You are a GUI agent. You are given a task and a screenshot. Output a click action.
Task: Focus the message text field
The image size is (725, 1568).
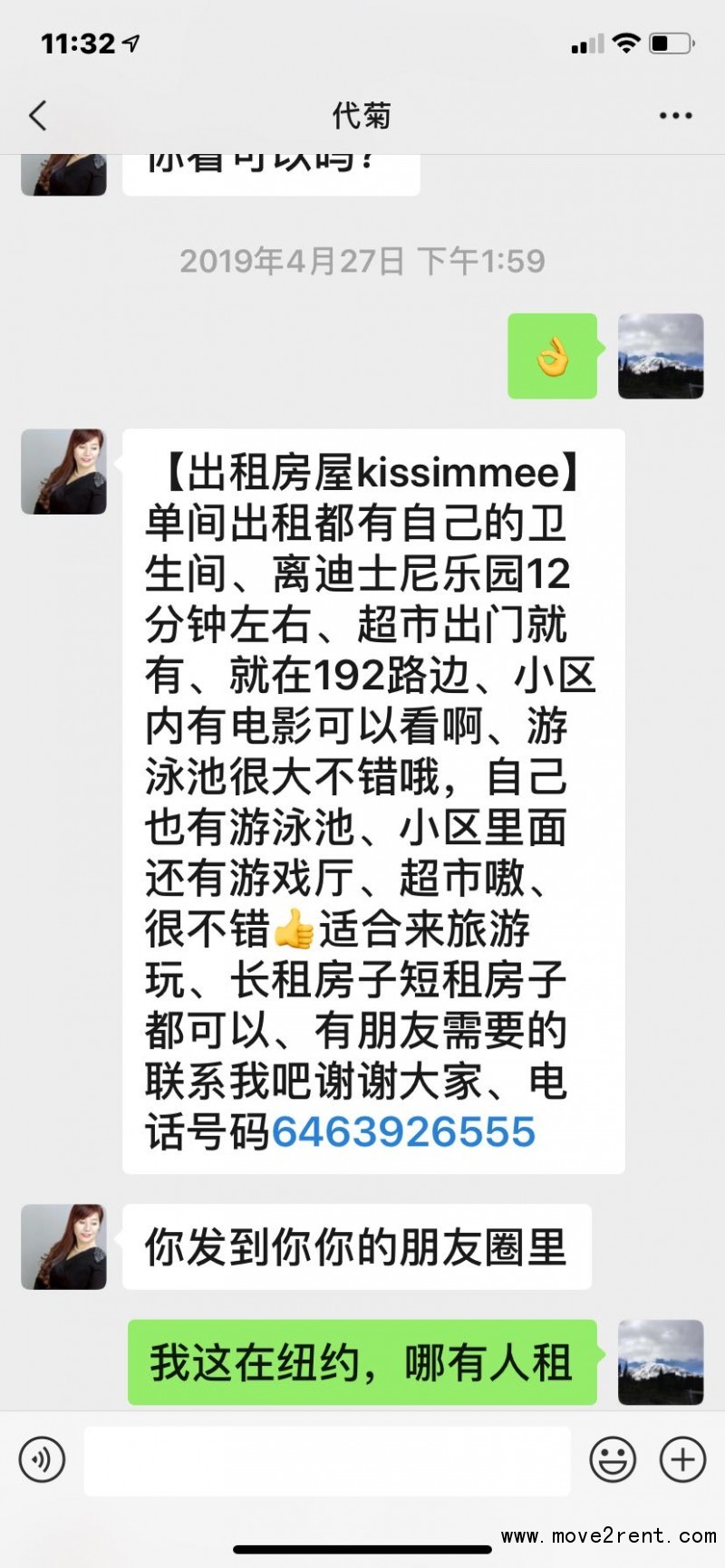(326, 1460)
